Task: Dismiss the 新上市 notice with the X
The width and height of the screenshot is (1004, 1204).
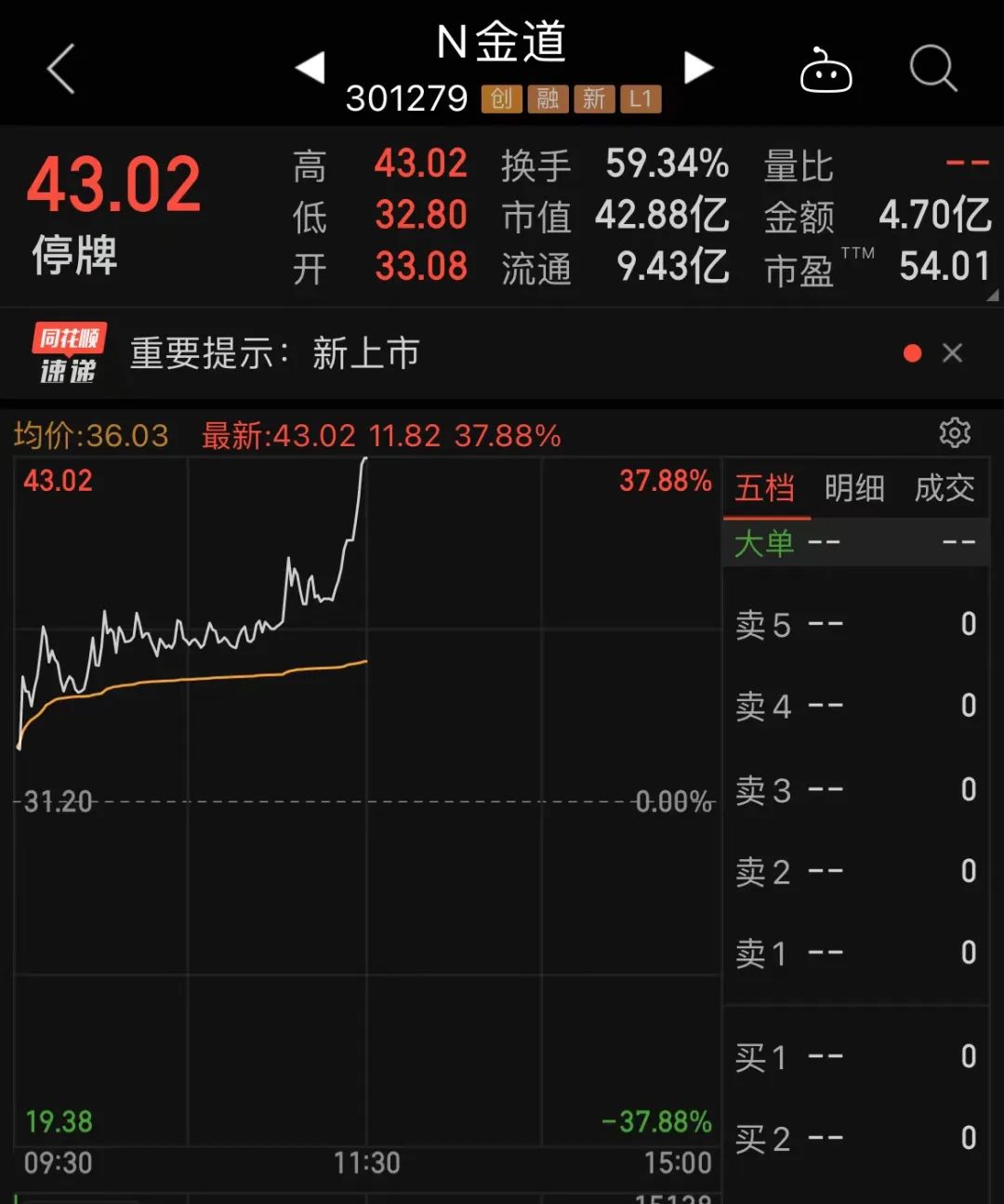Action: click(953, 353)
